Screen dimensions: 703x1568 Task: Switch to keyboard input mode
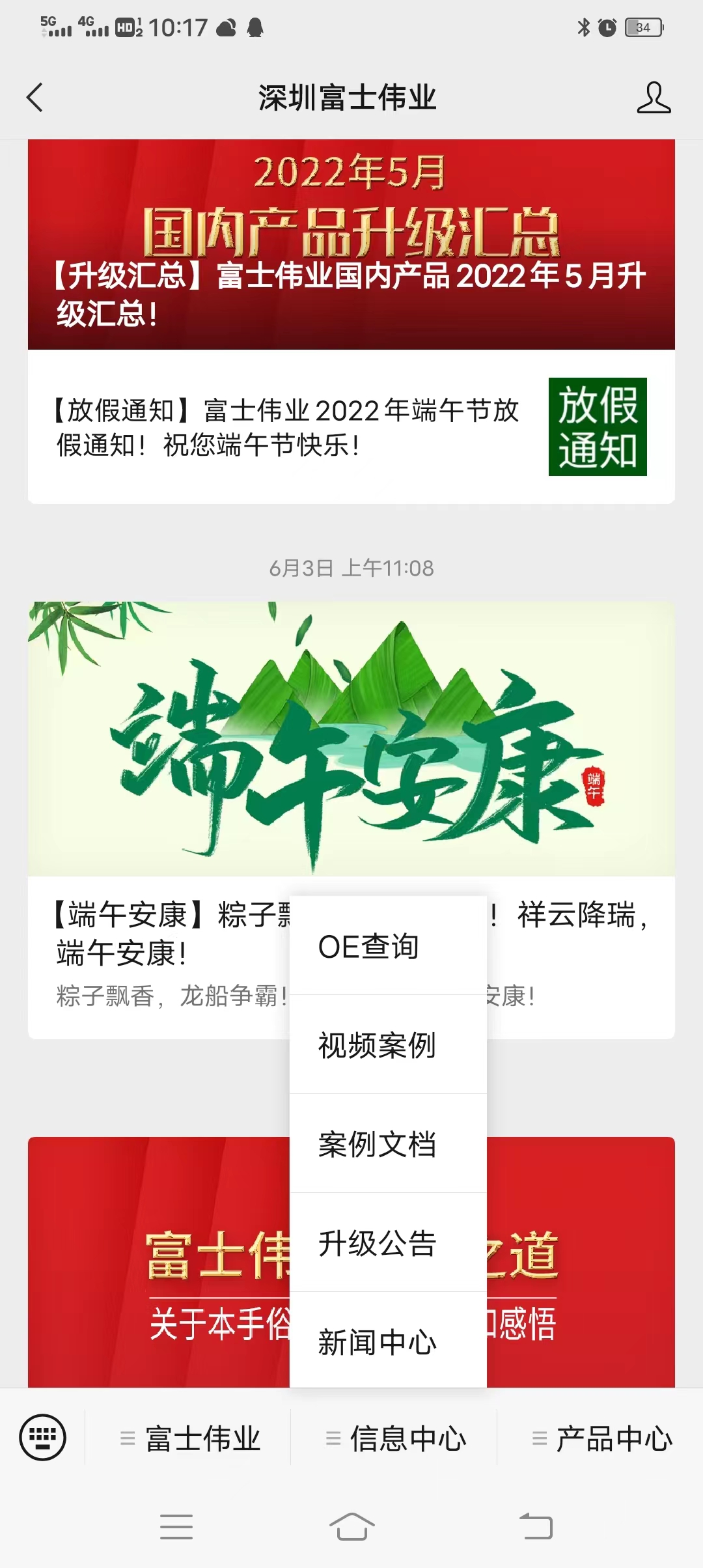pyautogui.click(x=43, y=1438)
